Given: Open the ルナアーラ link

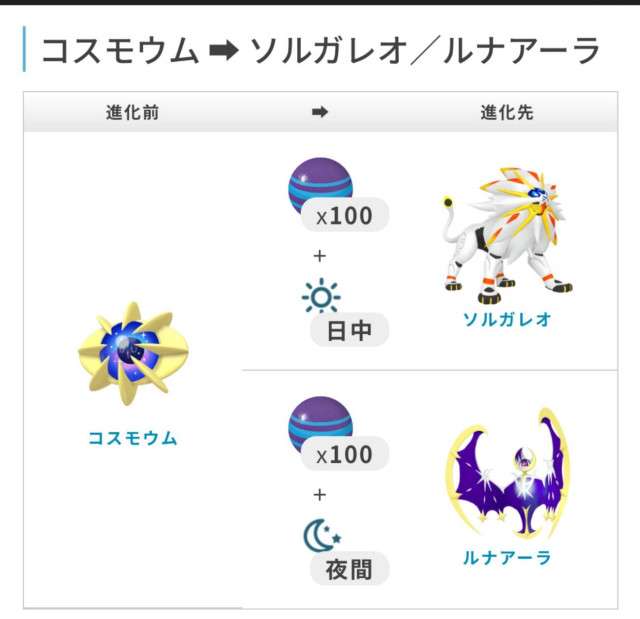Looking at the screenshot, I should [506, 557].
